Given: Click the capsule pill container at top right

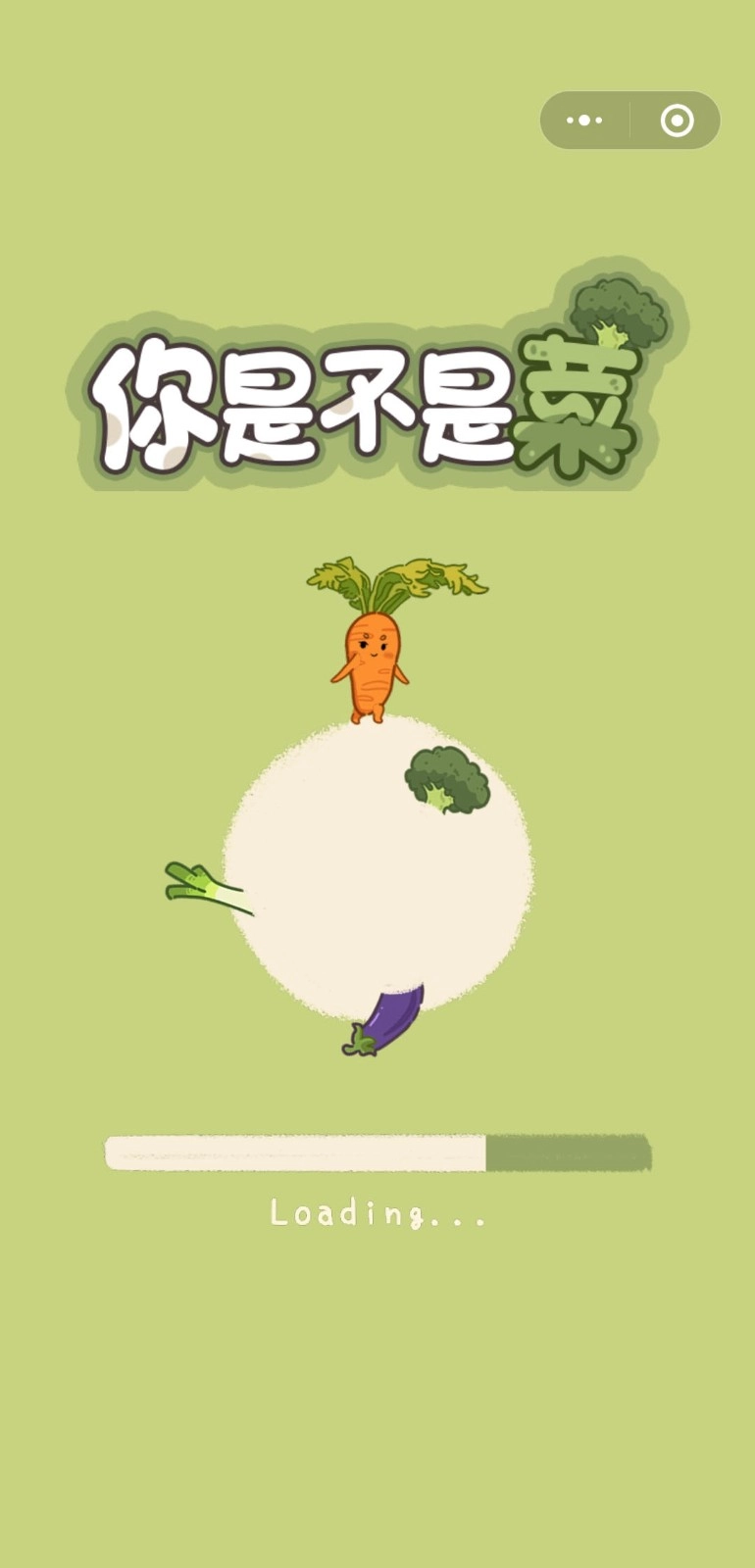Looking at the screenshot, I should (x=629, y=120).
